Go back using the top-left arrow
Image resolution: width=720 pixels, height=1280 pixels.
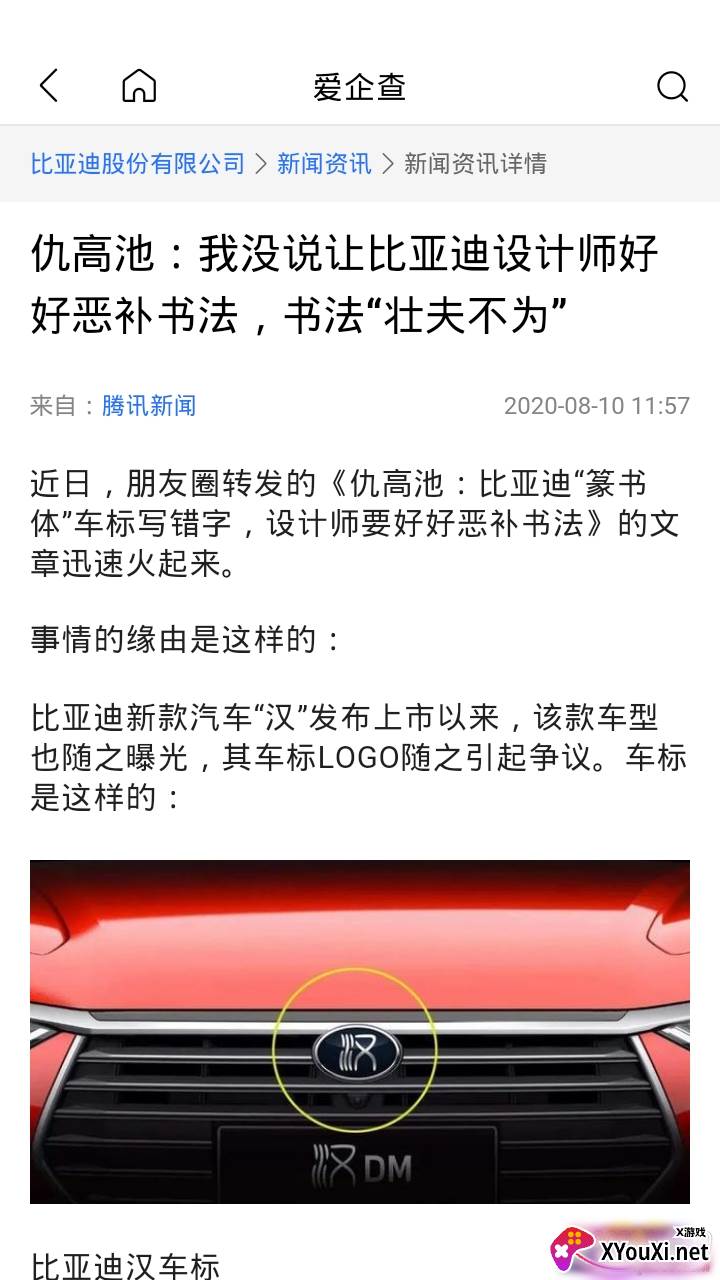point(48,86)
